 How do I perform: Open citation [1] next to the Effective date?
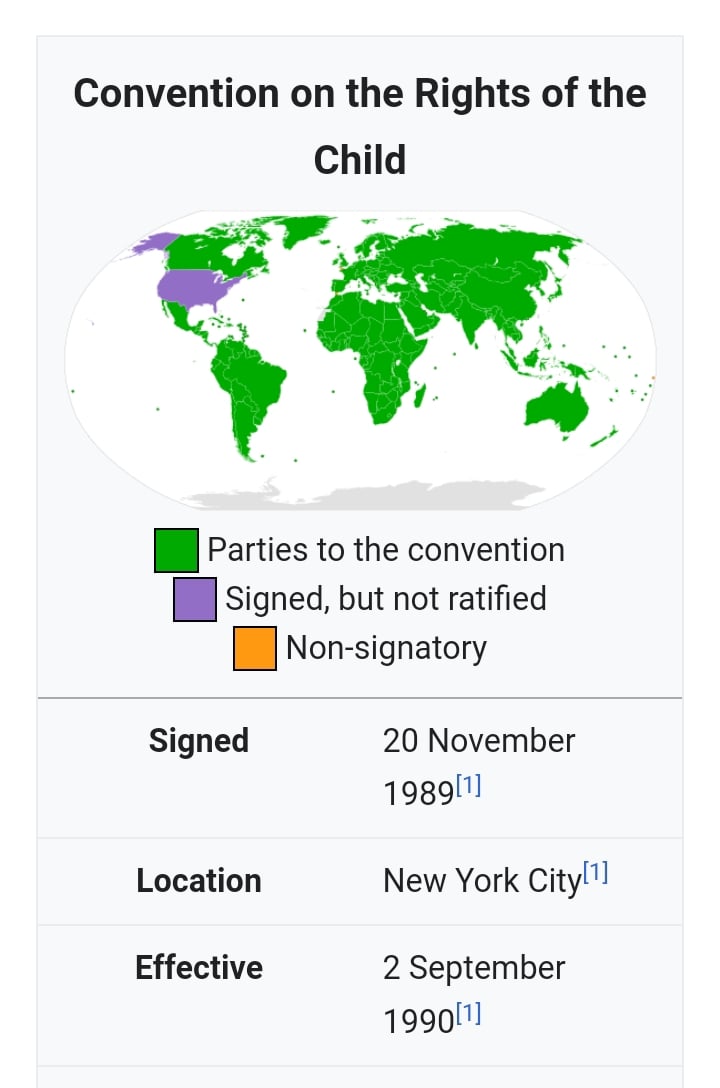pos(469,1014)
